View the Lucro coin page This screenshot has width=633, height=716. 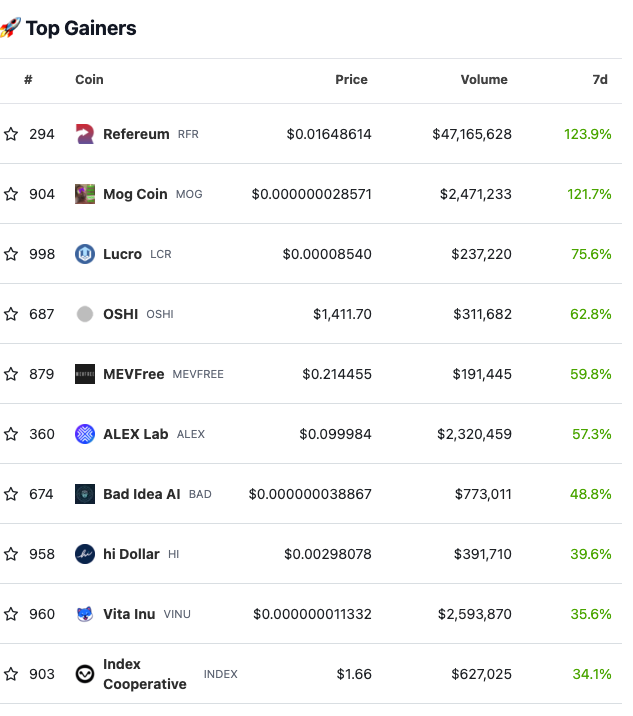(122, 254)
